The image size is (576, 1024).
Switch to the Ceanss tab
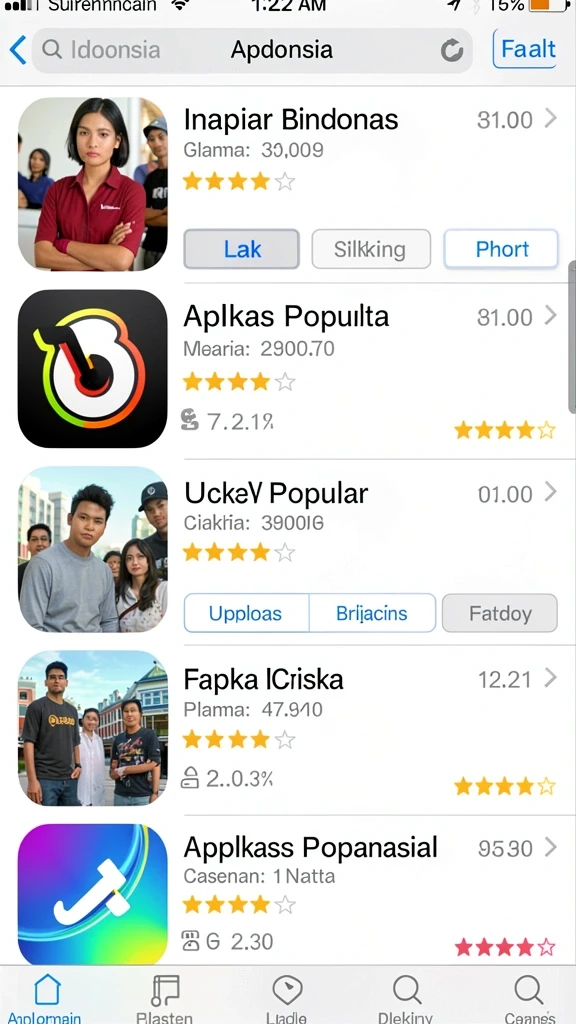528,997
